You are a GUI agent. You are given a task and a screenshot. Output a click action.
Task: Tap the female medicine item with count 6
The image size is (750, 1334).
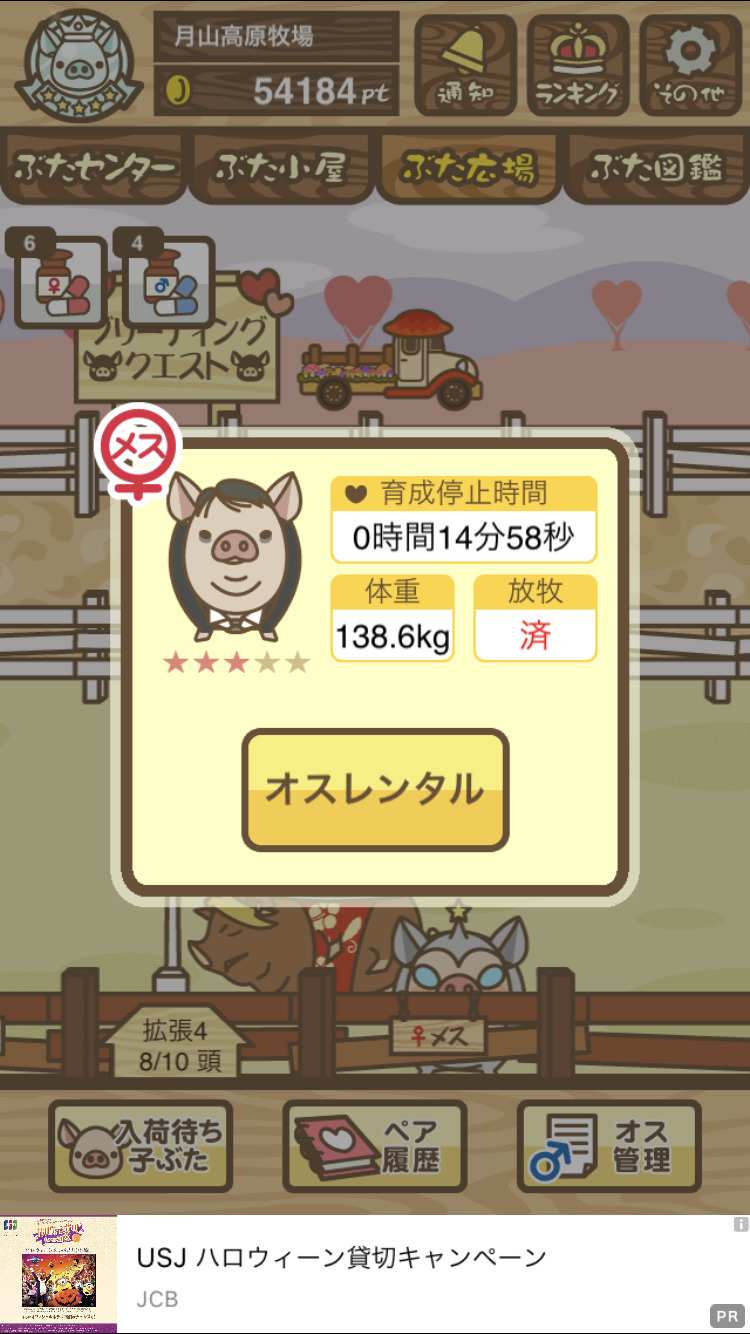[x=58, y=280]
